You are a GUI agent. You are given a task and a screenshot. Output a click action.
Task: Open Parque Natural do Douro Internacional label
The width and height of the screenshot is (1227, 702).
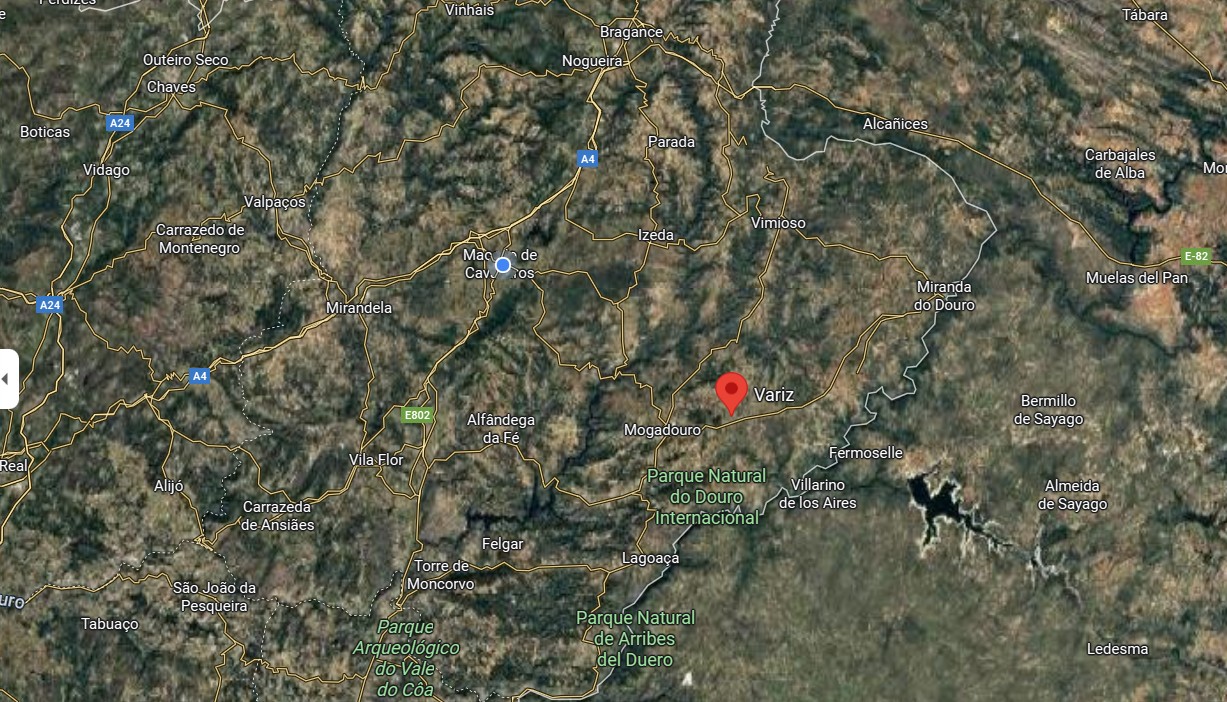pyautogui.click(x=706, y=497)
